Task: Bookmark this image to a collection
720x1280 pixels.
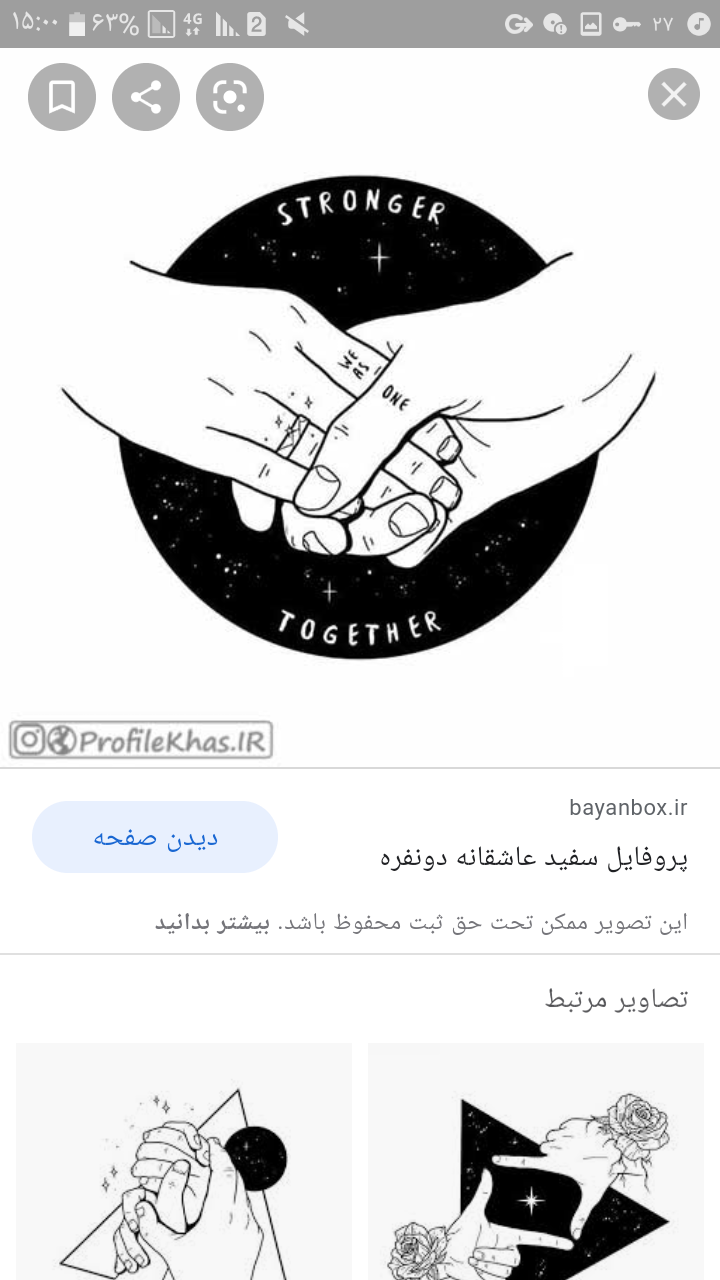Action: pos(62,97)
